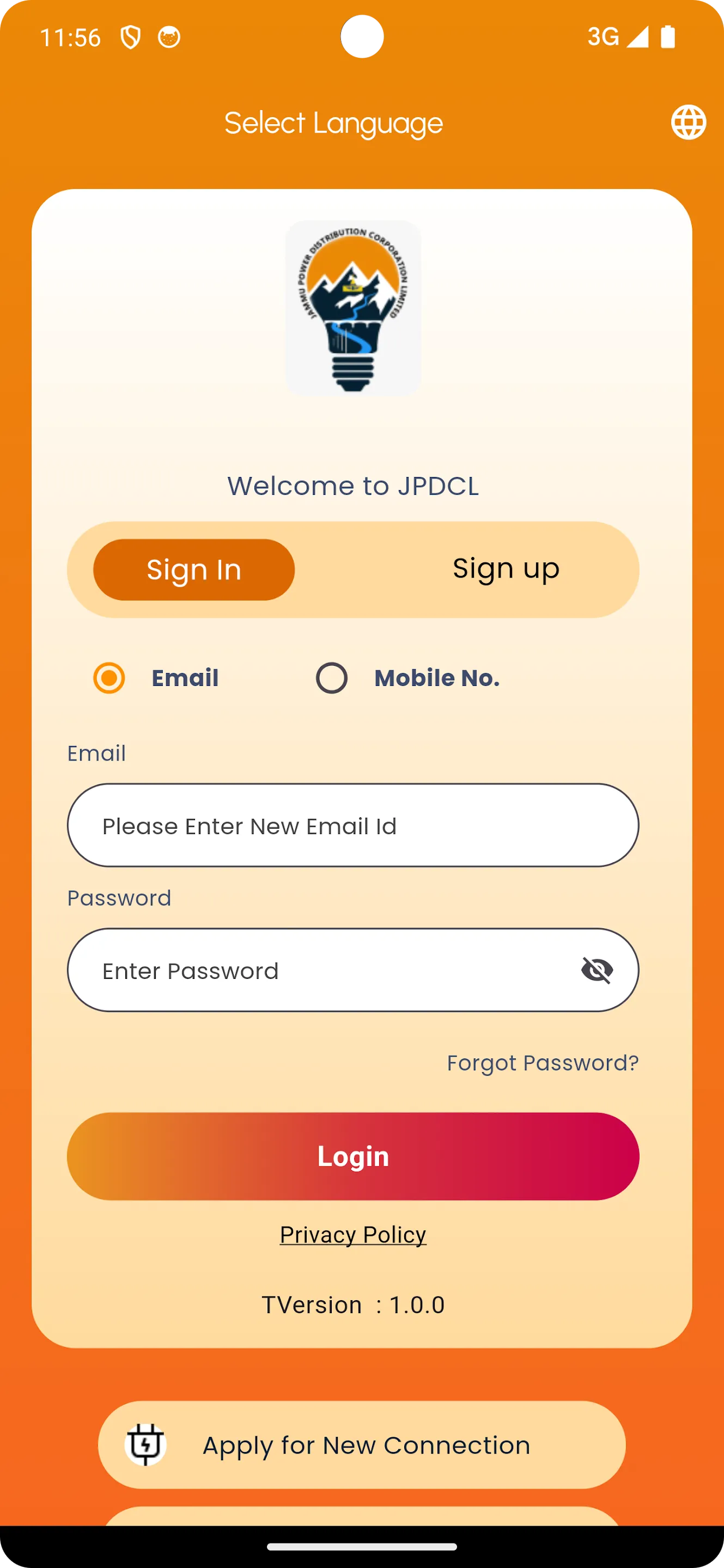This screenshot has width=724, height=1568.
Task: Open Forgot Password
Action: (543, 1062)
